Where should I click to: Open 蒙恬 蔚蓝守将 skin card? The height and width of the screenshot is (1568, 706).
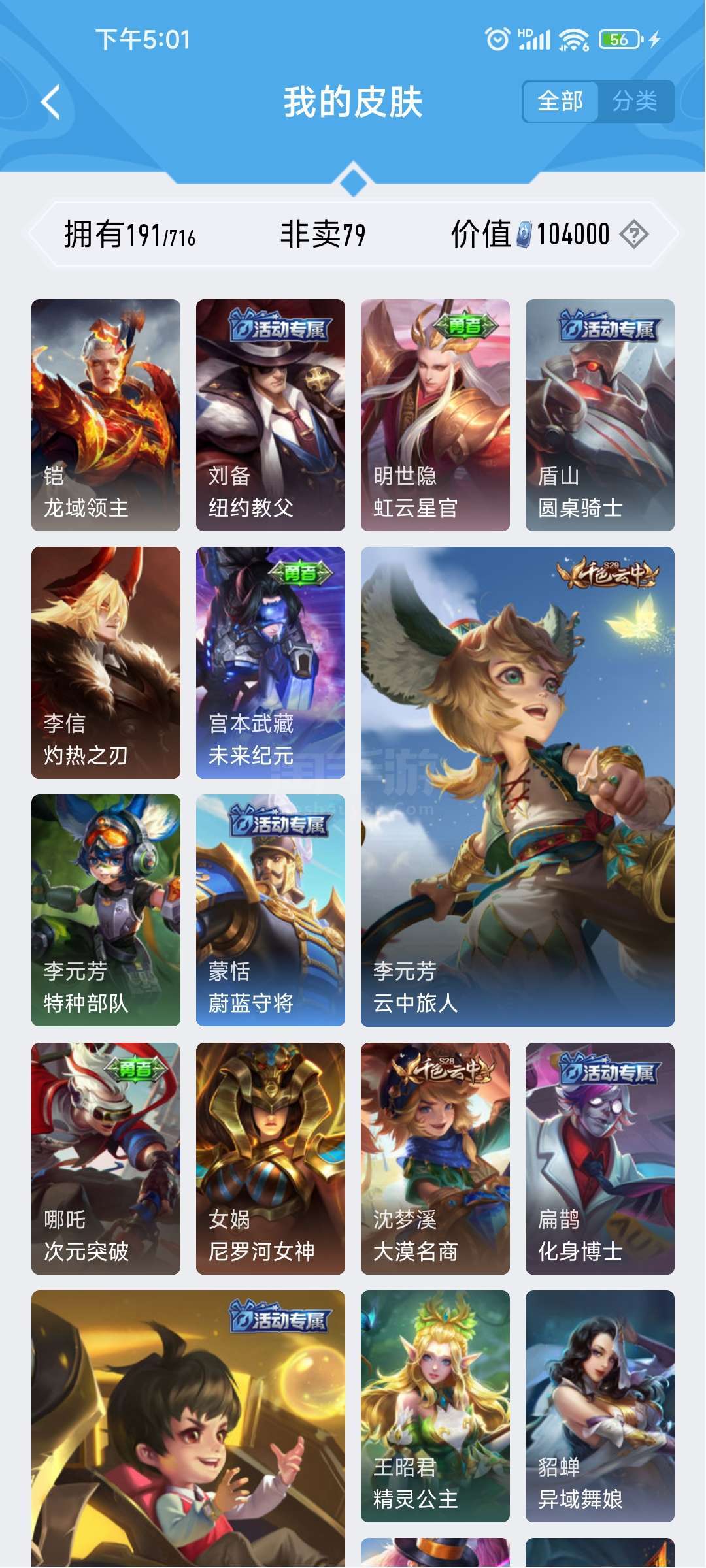pos(271,910)
